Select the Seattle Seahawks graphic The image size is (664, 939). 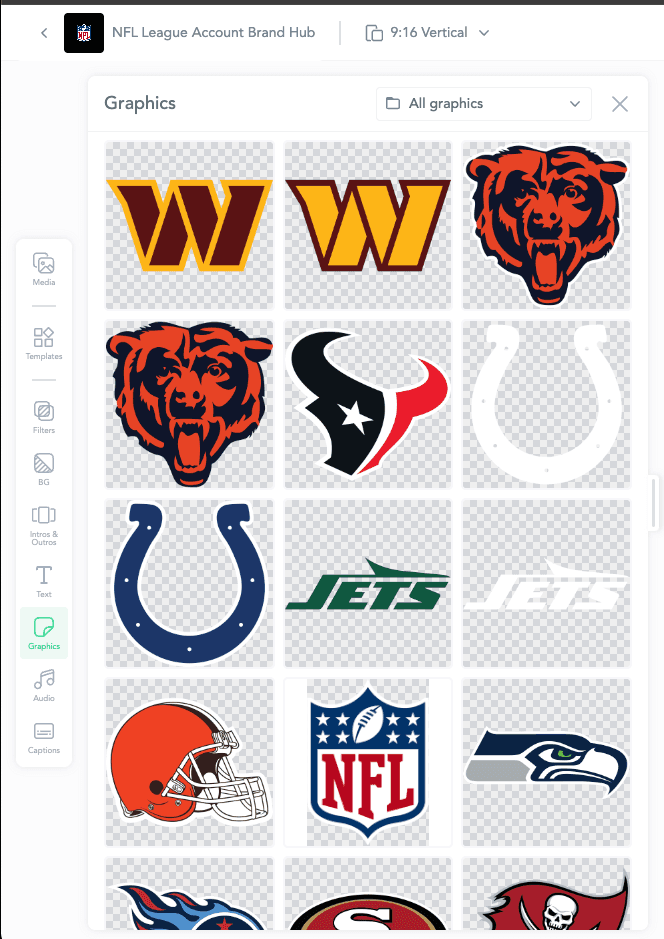(546, 763)
